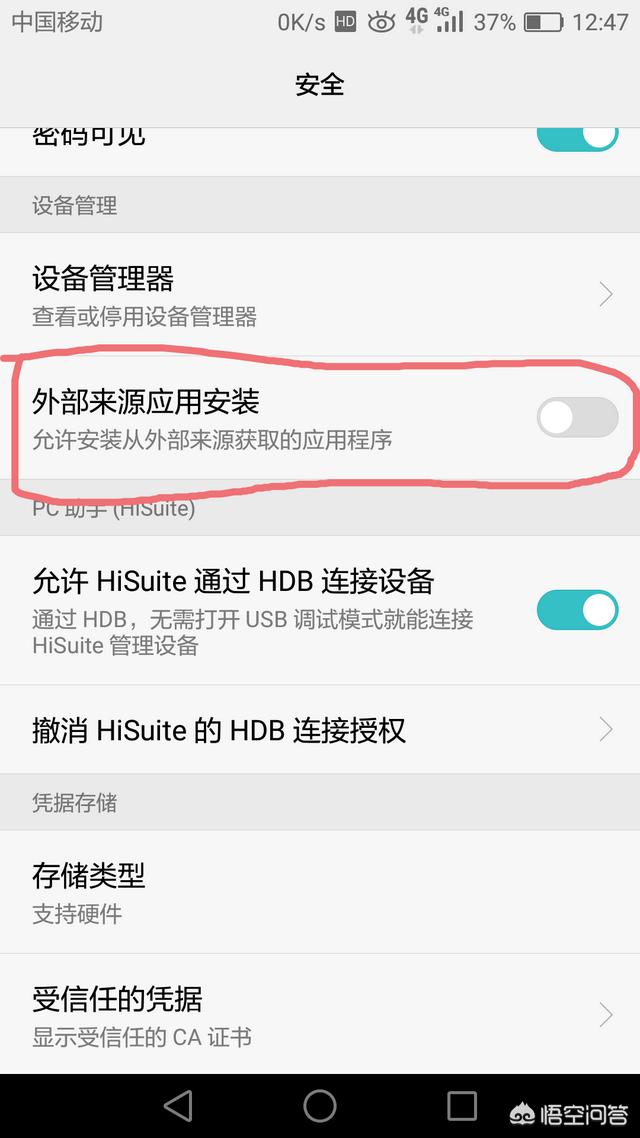Enable 外部来源应用安装 switch
The height and width of the screenshot is (1138, 640).
[577, 417]
